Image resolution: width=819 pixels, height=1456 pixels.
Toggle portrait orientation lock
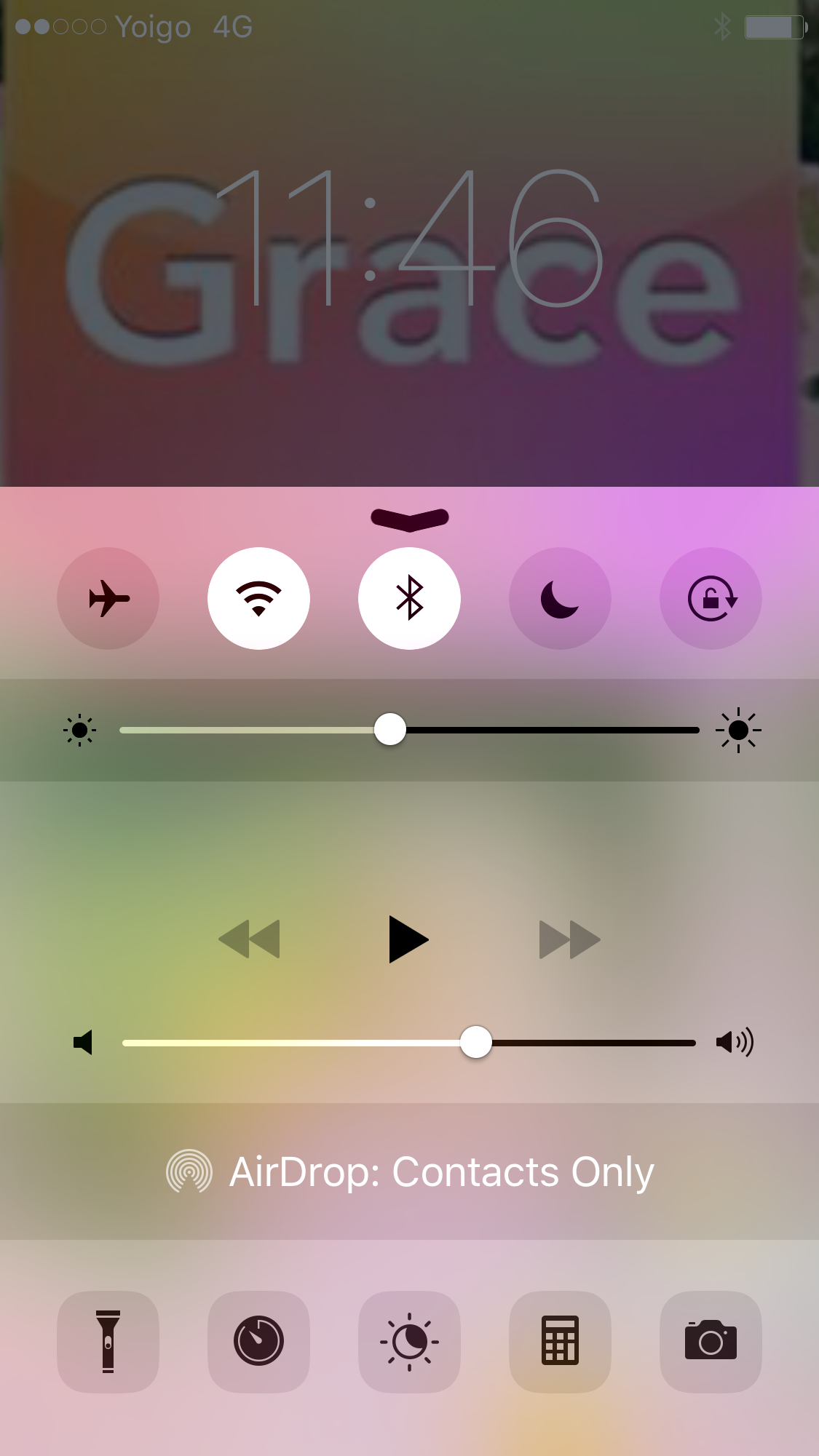tap(711, 598)
